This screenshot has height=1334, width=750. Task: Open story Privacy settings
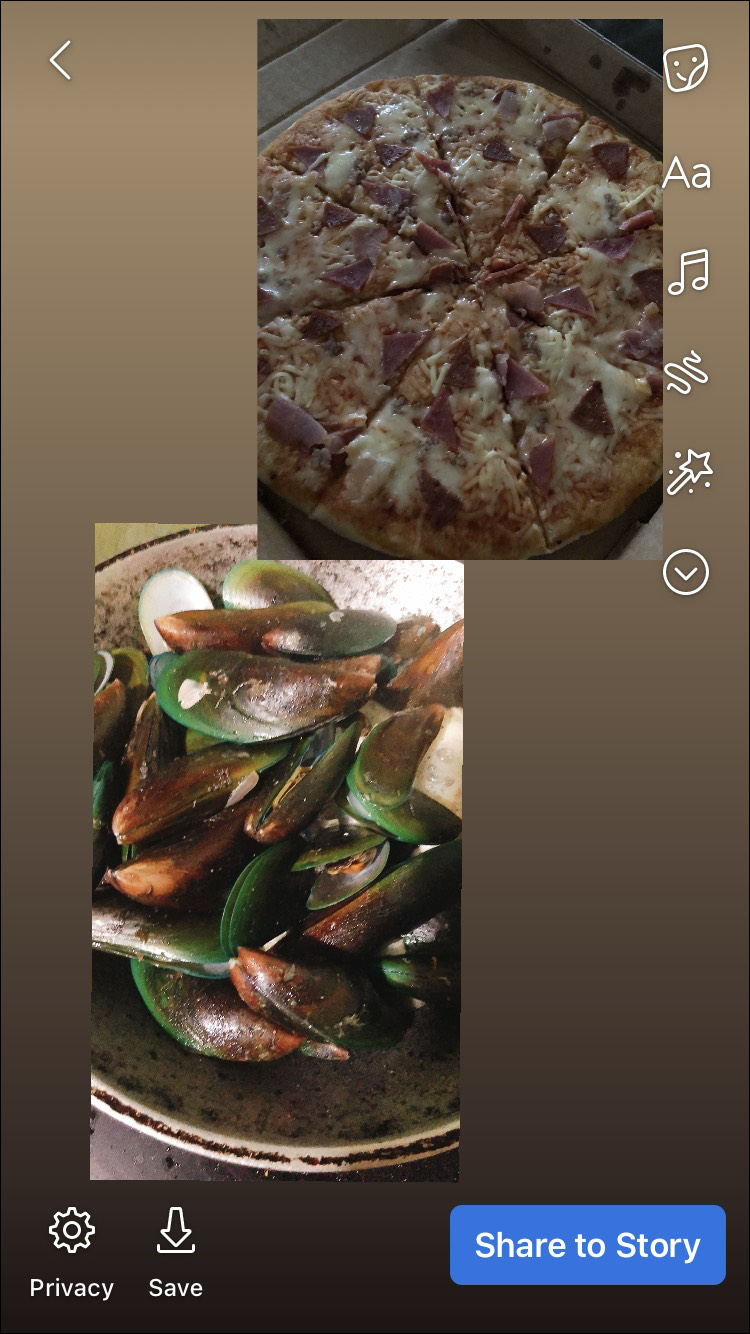tap(71, 1252)
